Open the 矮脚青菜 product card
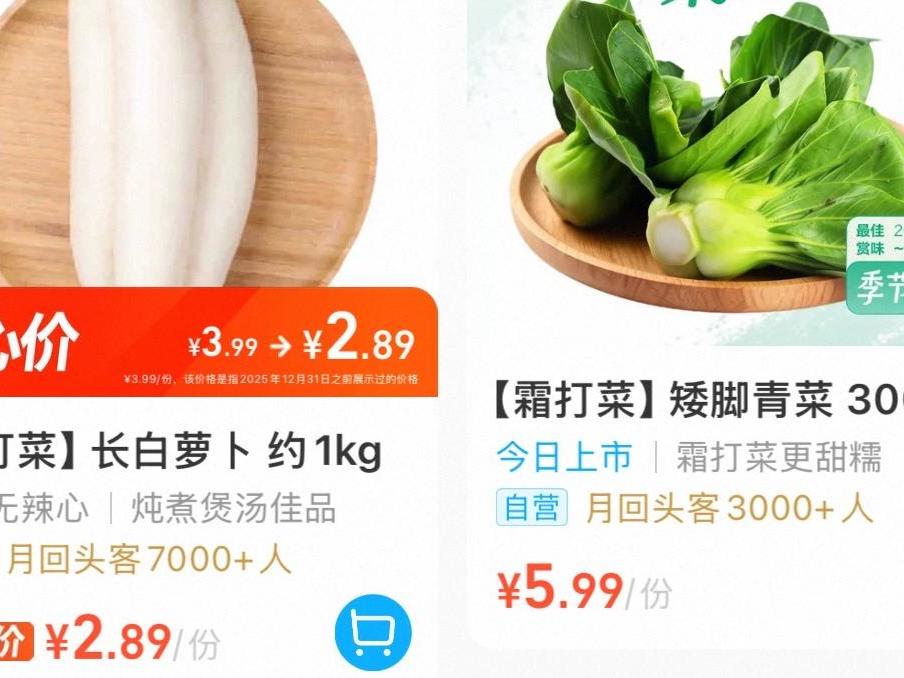The width and height of the screenshot is (904, 678). tap(690, 402)
